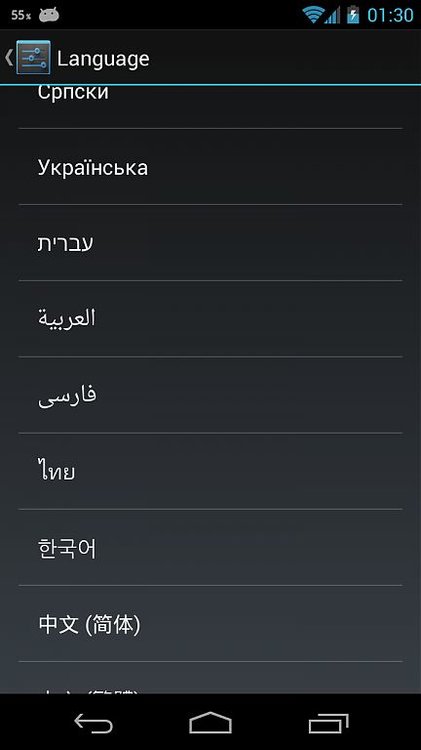
Task: Open the recent apps view
Action: coord(328,723)
